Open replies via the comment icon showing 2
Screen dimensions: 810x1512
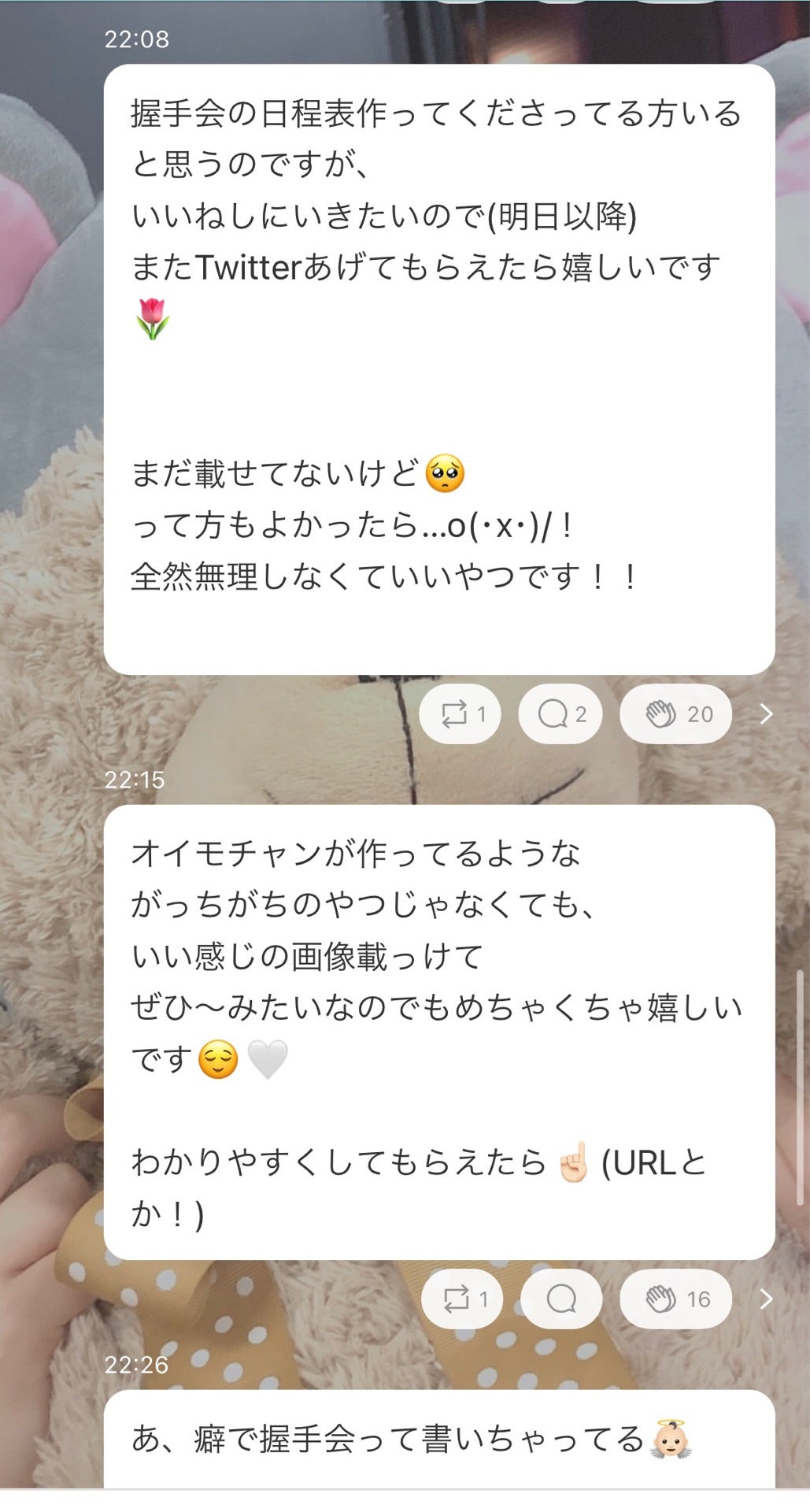tap(560, 713)
